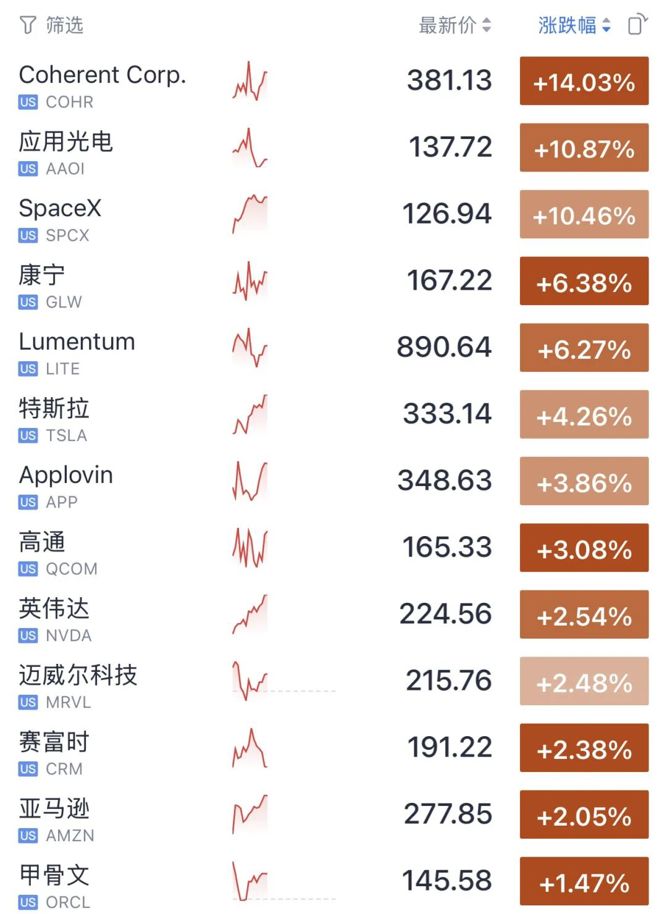Open the 亚马逊 AMZN stock row
Image resolution: width=667 pixels, height=914 pixels.
334,815
